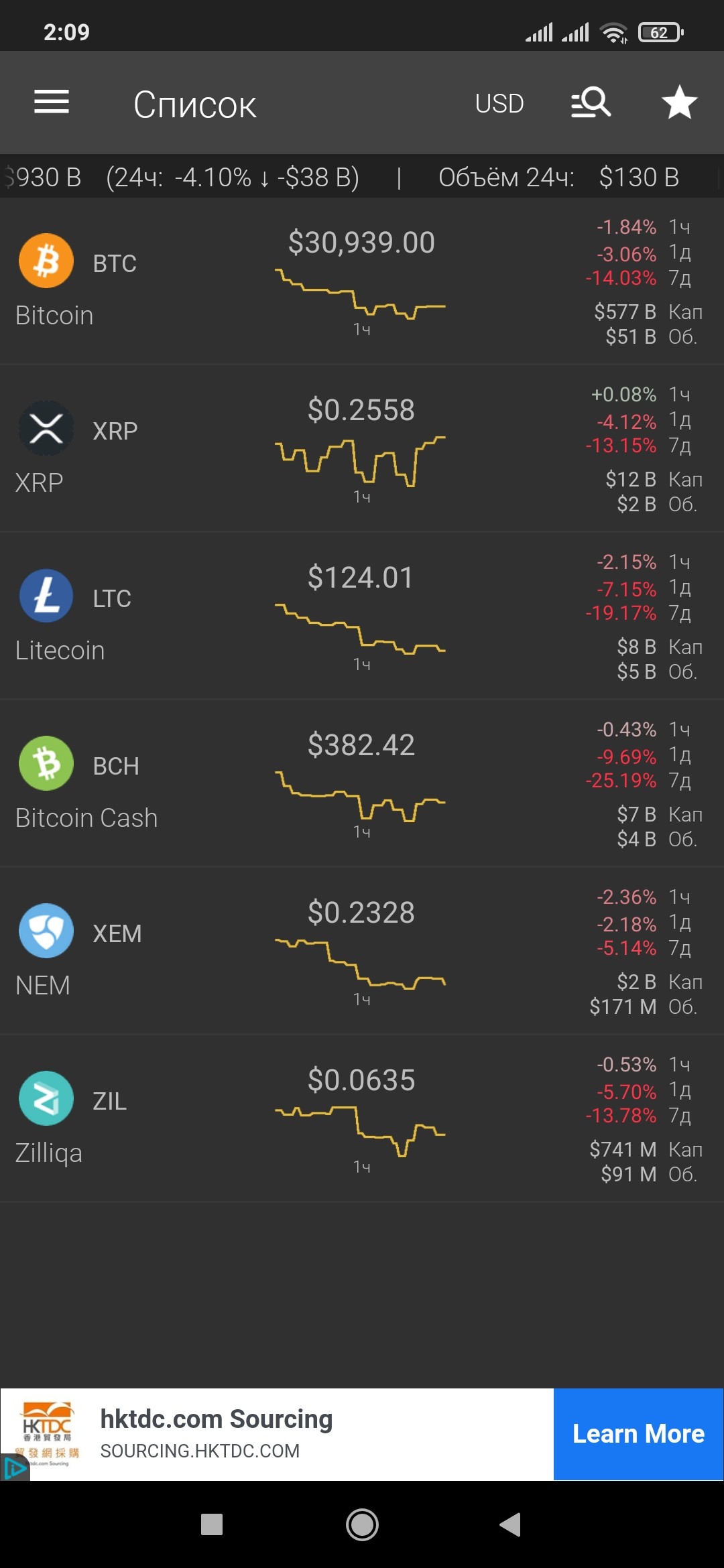Viewport: 724px width, 1568px height.
Task: Return to the home screen
Action: pyautogui.click(x=362, y=1524)
